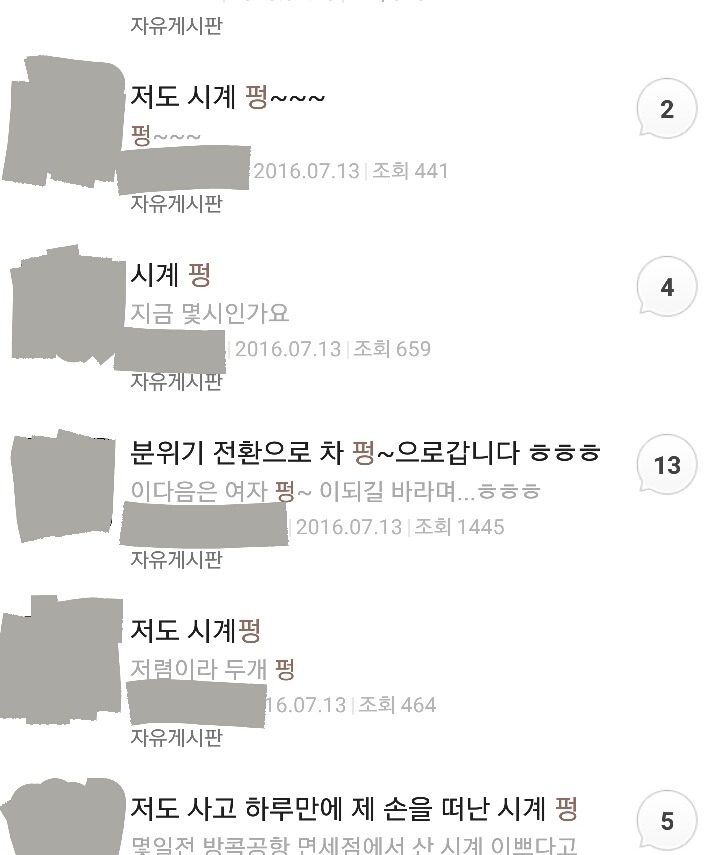View the 4 comments on '시계 펑' post
This screenshot has height=855, width=720.
pyautogui.click(x=667, y=288)
